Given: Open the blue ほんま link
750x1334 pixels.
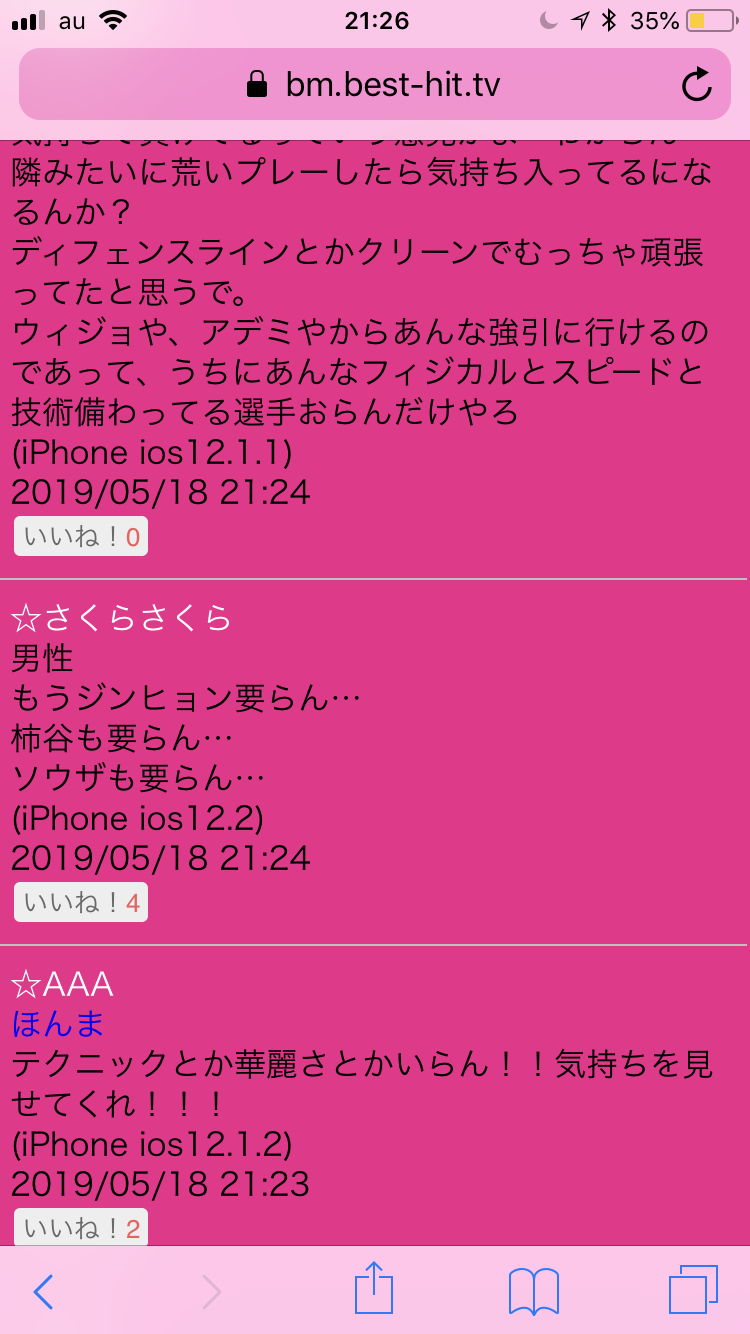Looking at the screenshot, I should click(x=58, y=1023).
